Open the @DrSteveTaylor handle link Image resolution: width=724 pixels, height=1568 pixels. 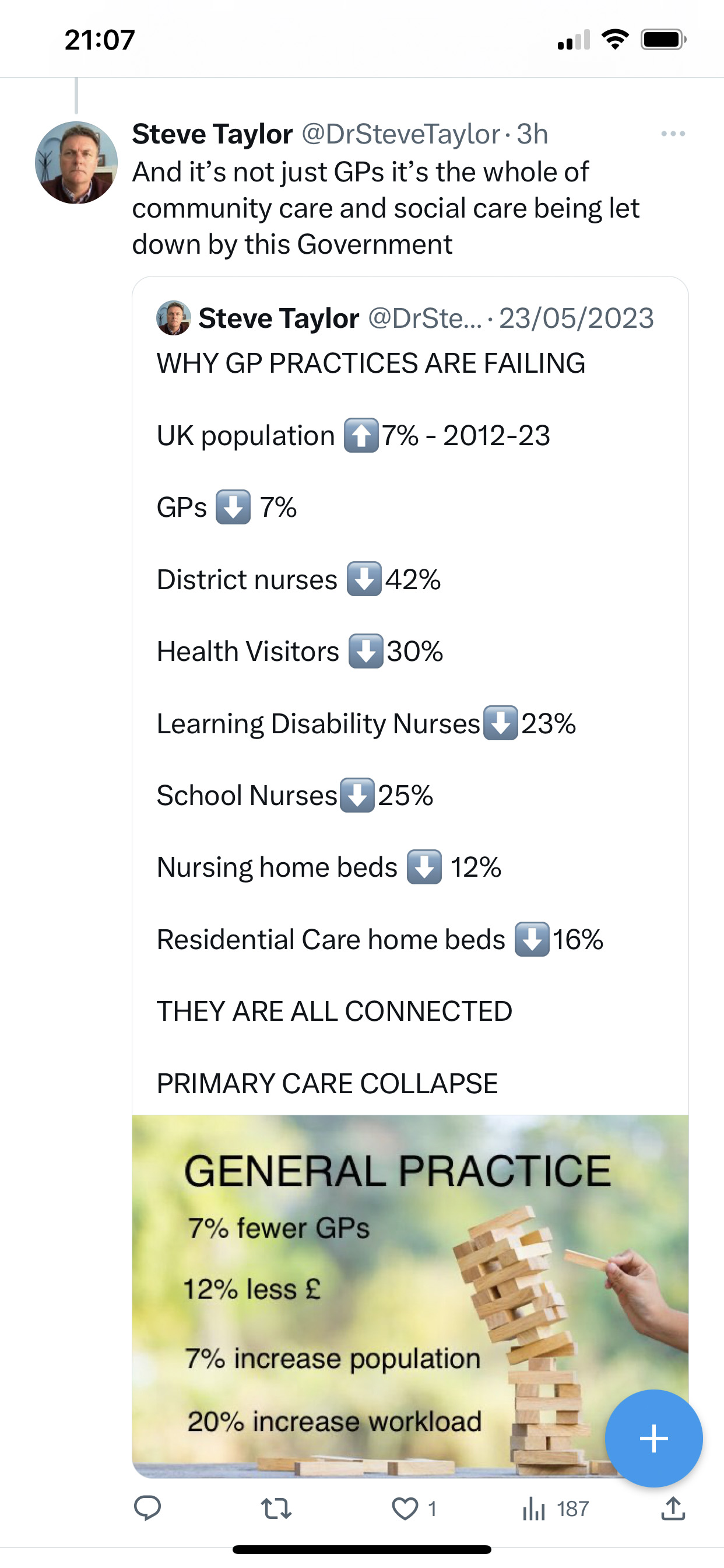401,134
